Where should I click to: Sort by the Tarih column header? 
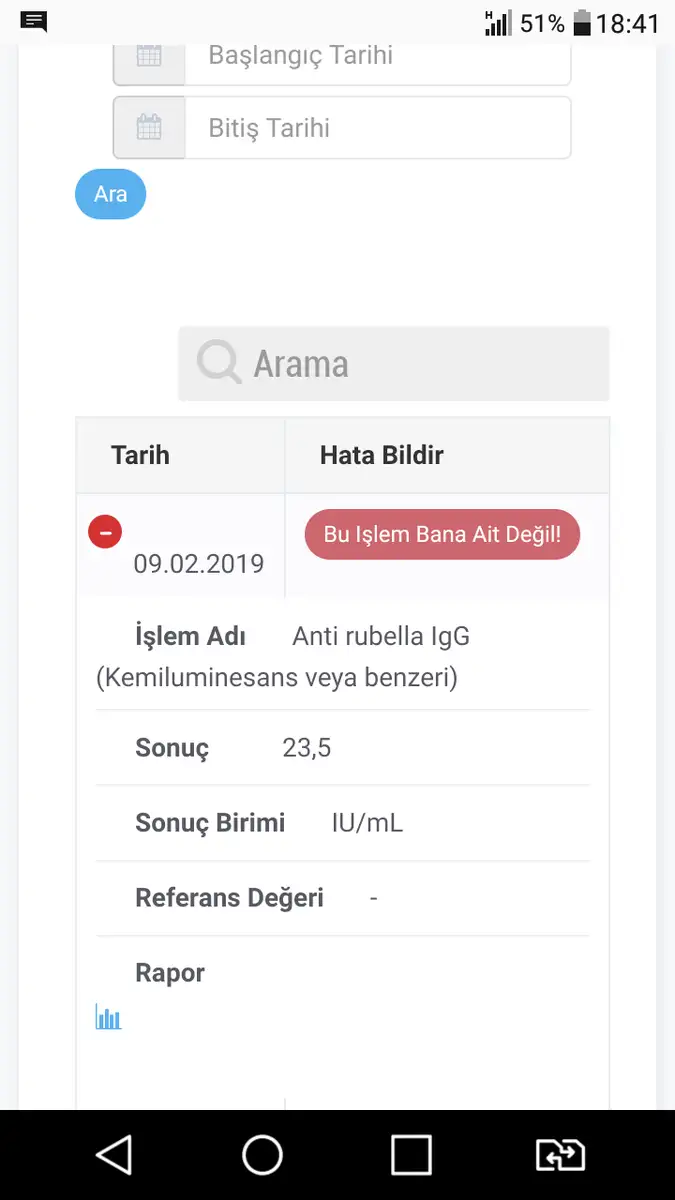tap(140, 455)
